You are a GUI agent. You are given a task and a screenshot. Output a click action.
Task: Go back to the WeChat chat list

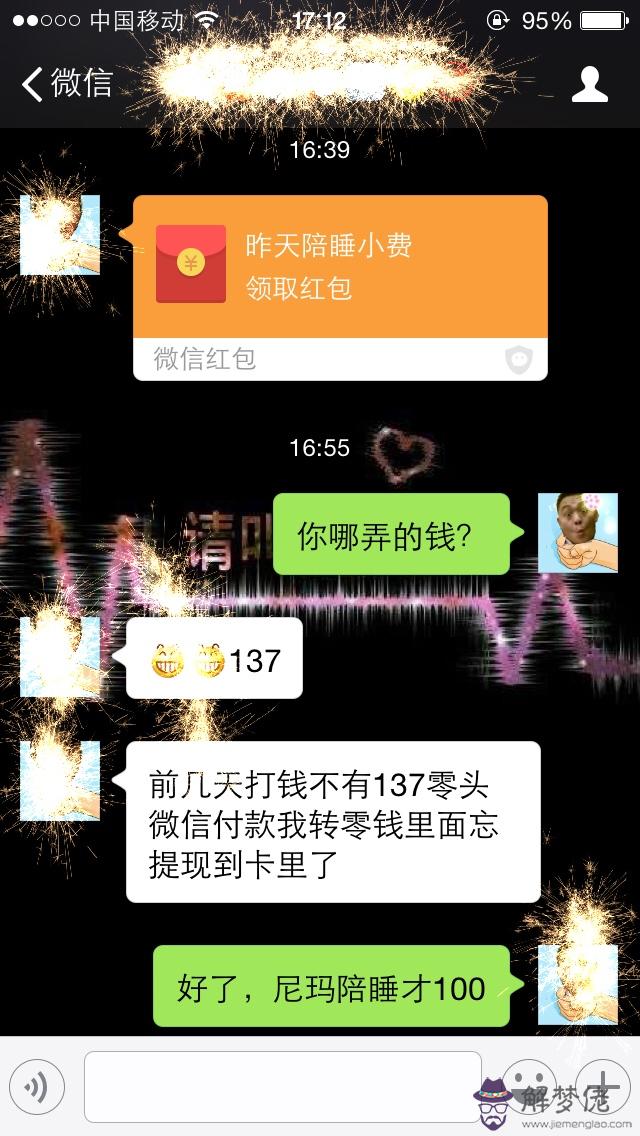tap(66, 84)
